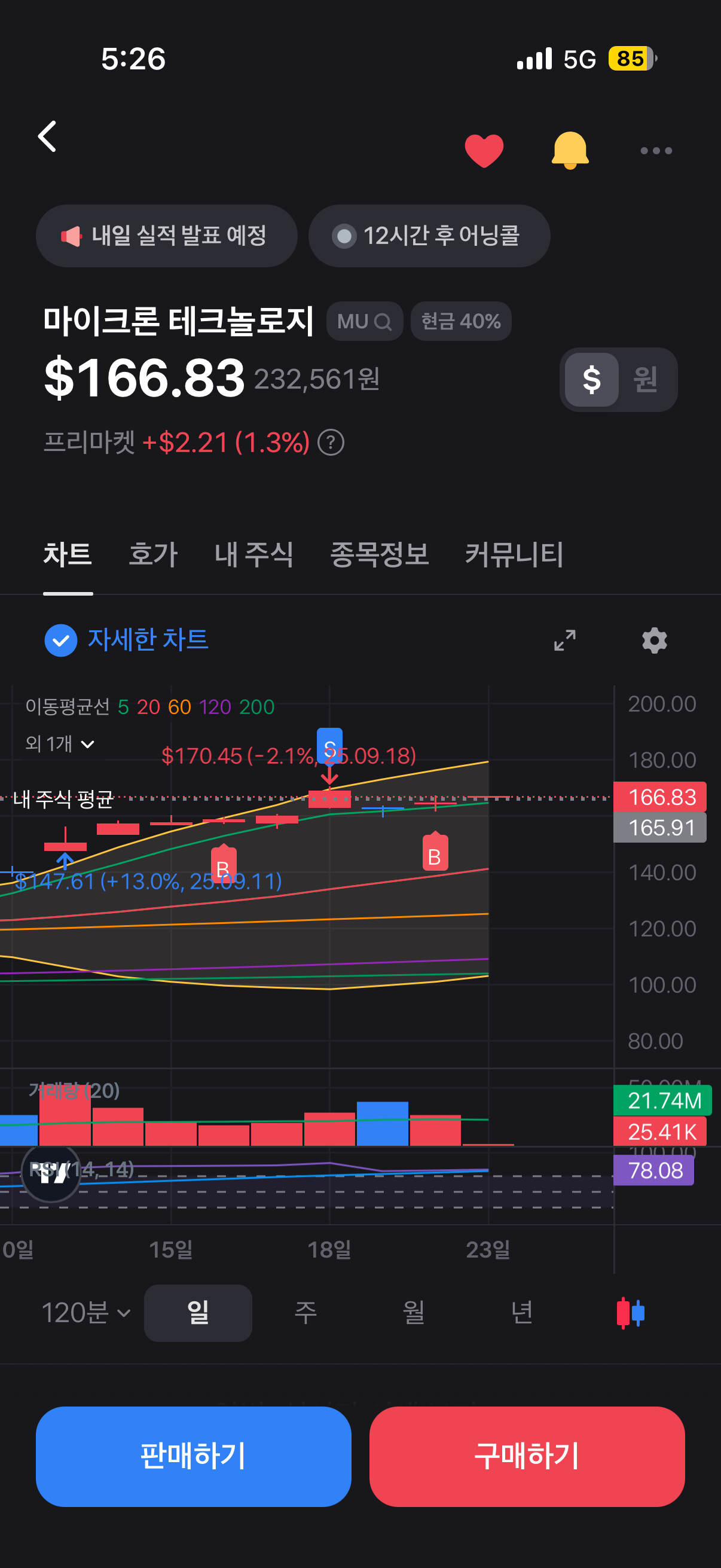The width and height of the screenshot is (721, 1568).
Task: Open the 12시간 후 어닝콜 chip
Action: coord(429,236)
